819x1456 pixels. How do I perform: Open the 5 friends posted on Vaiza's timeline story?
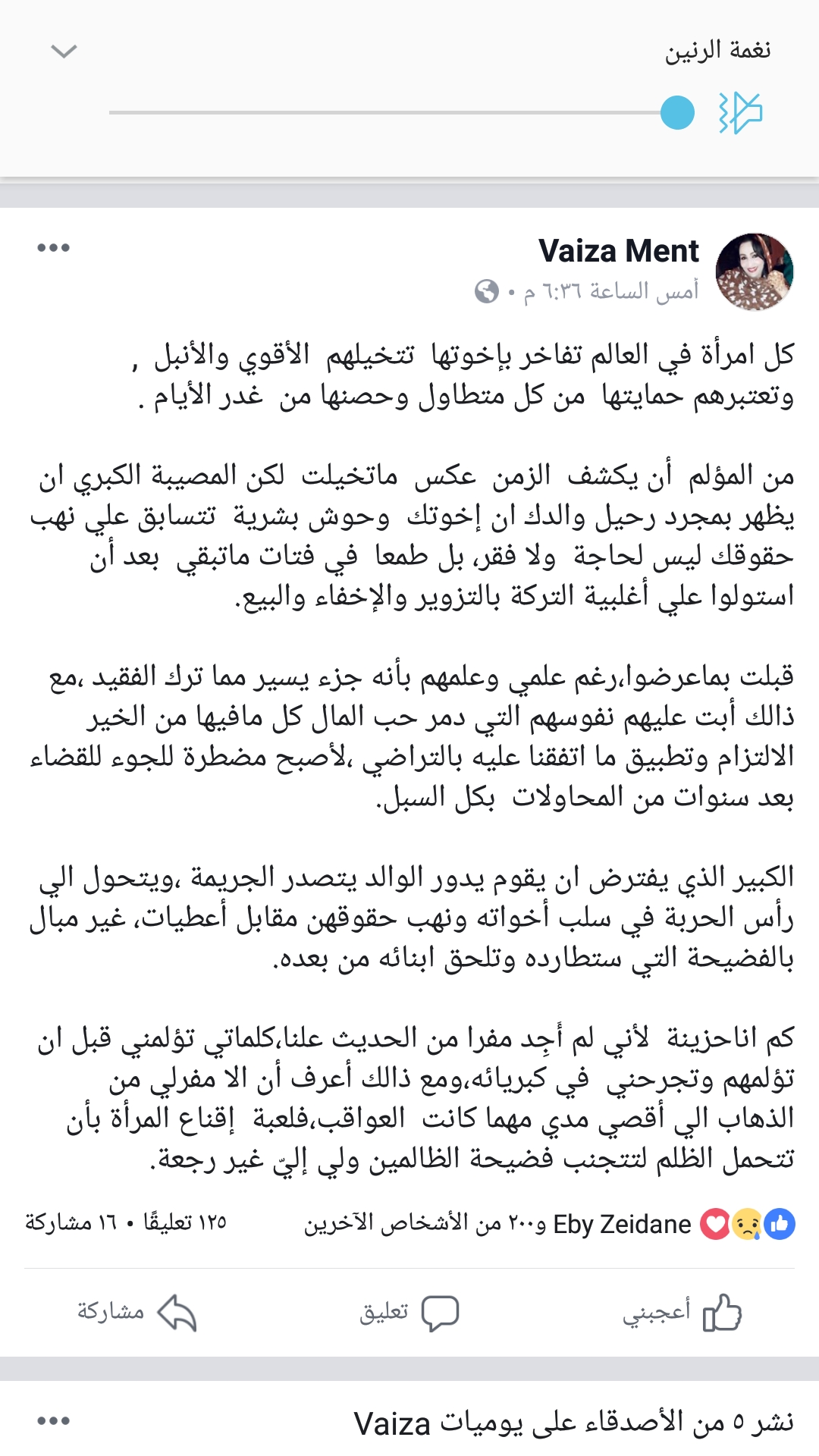coord(574,1423)
